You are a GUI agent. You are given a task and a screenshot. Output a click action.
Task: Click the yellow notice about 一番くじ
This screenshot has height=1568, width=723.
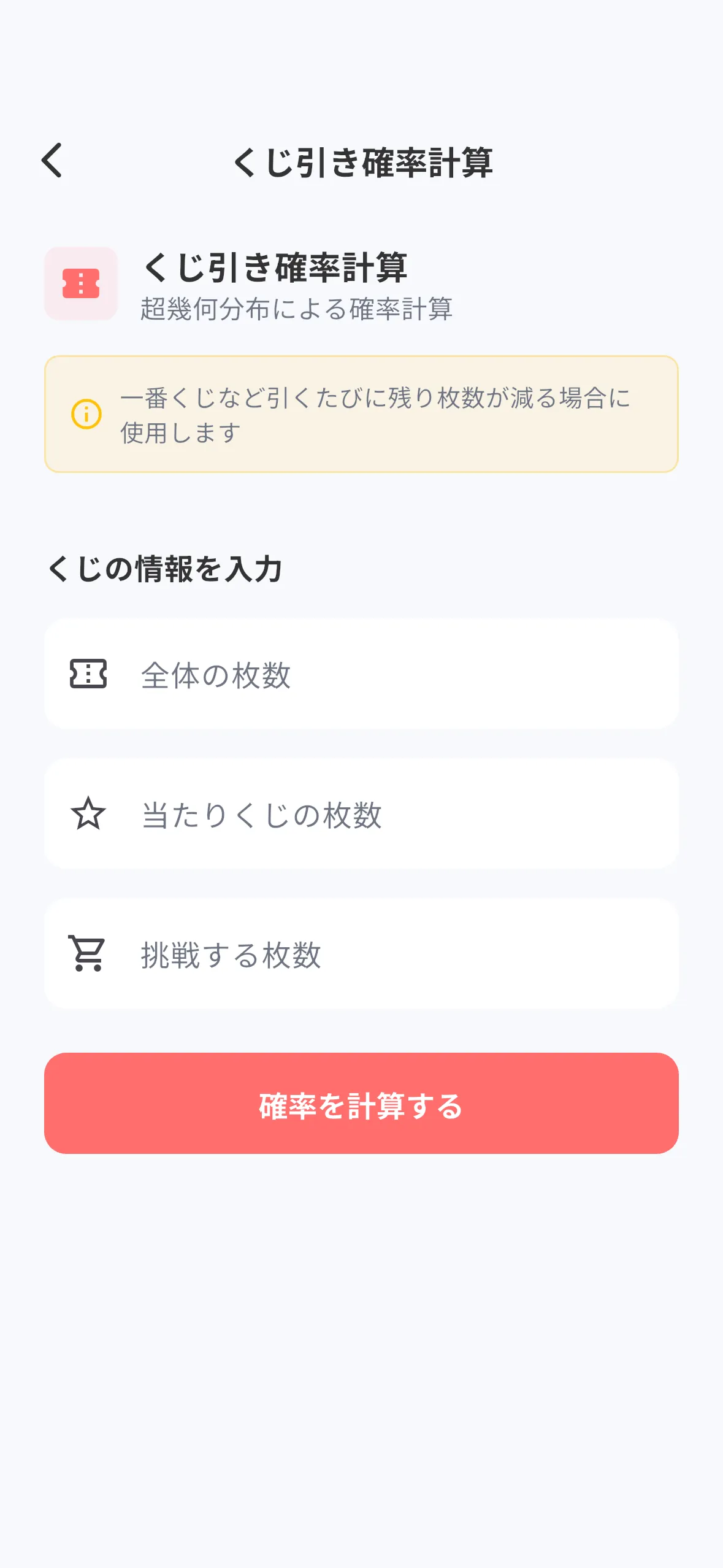(x=362, y=413)
